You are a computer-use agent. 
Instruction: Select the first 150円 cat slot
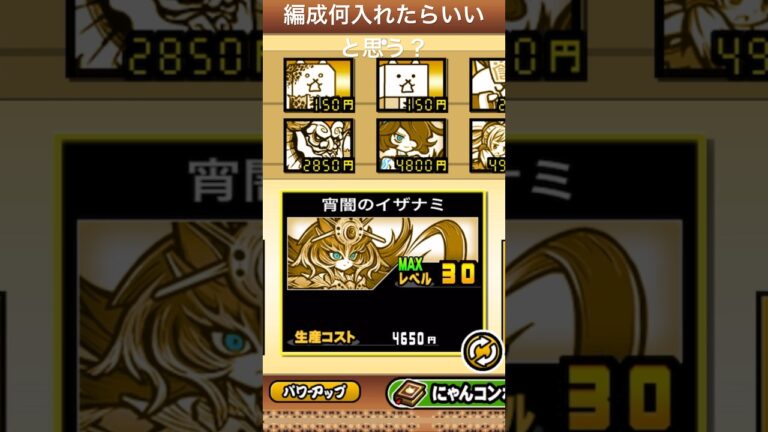(x=318, y=85)
